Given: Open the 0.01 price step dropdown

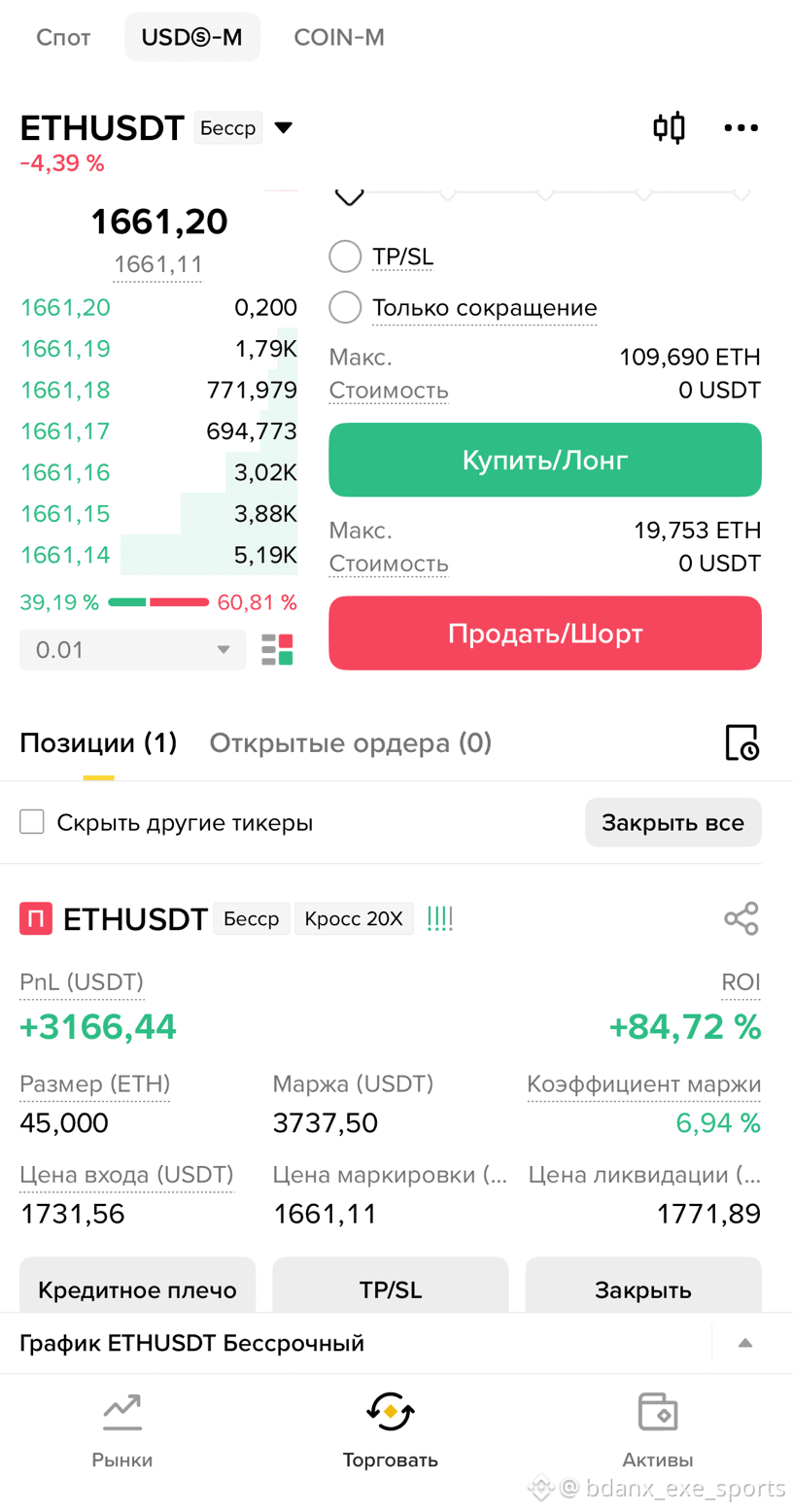Looking at the screenshot, I should pyautogui.click(x=133, y=649).
